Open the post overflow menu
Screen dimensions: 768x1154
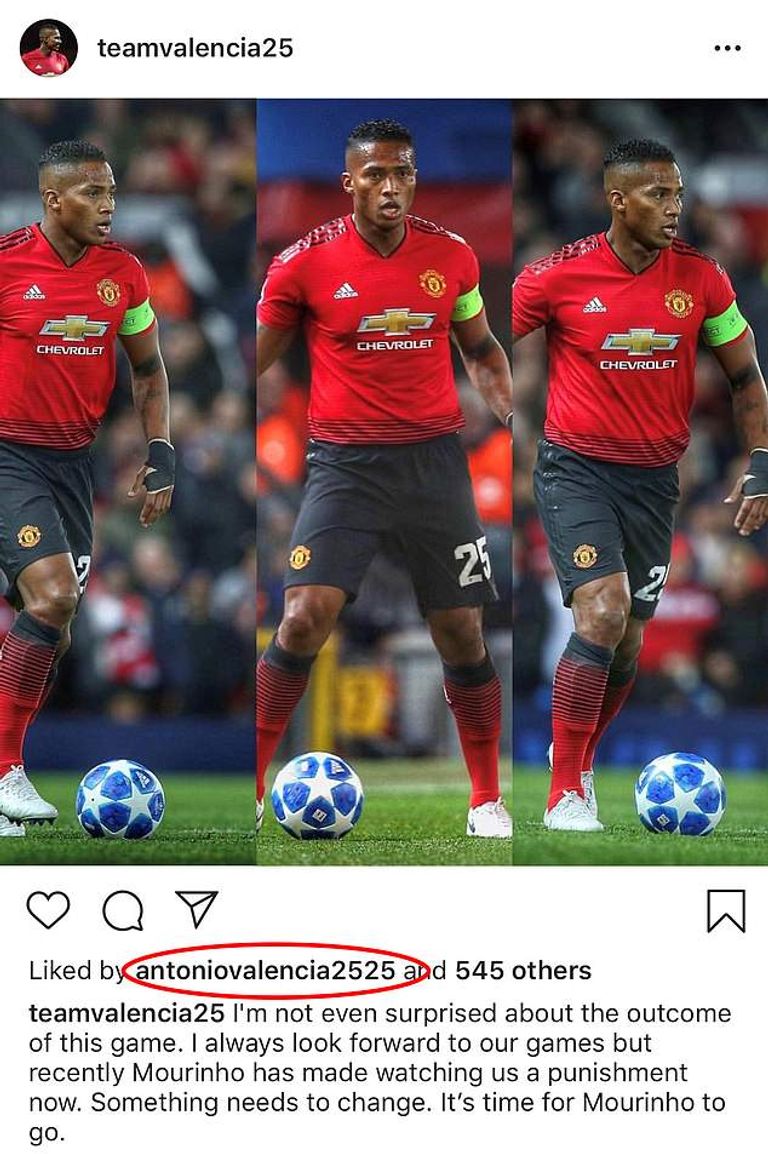click(x=727, y=48)
